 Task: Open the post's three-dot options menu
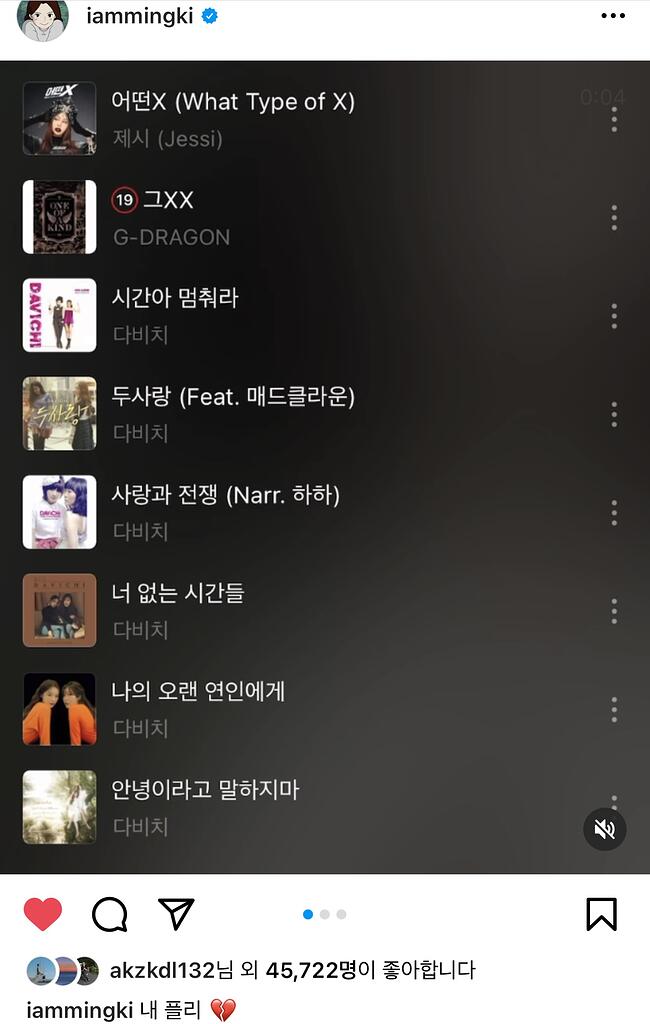click(x=613, y=16)
